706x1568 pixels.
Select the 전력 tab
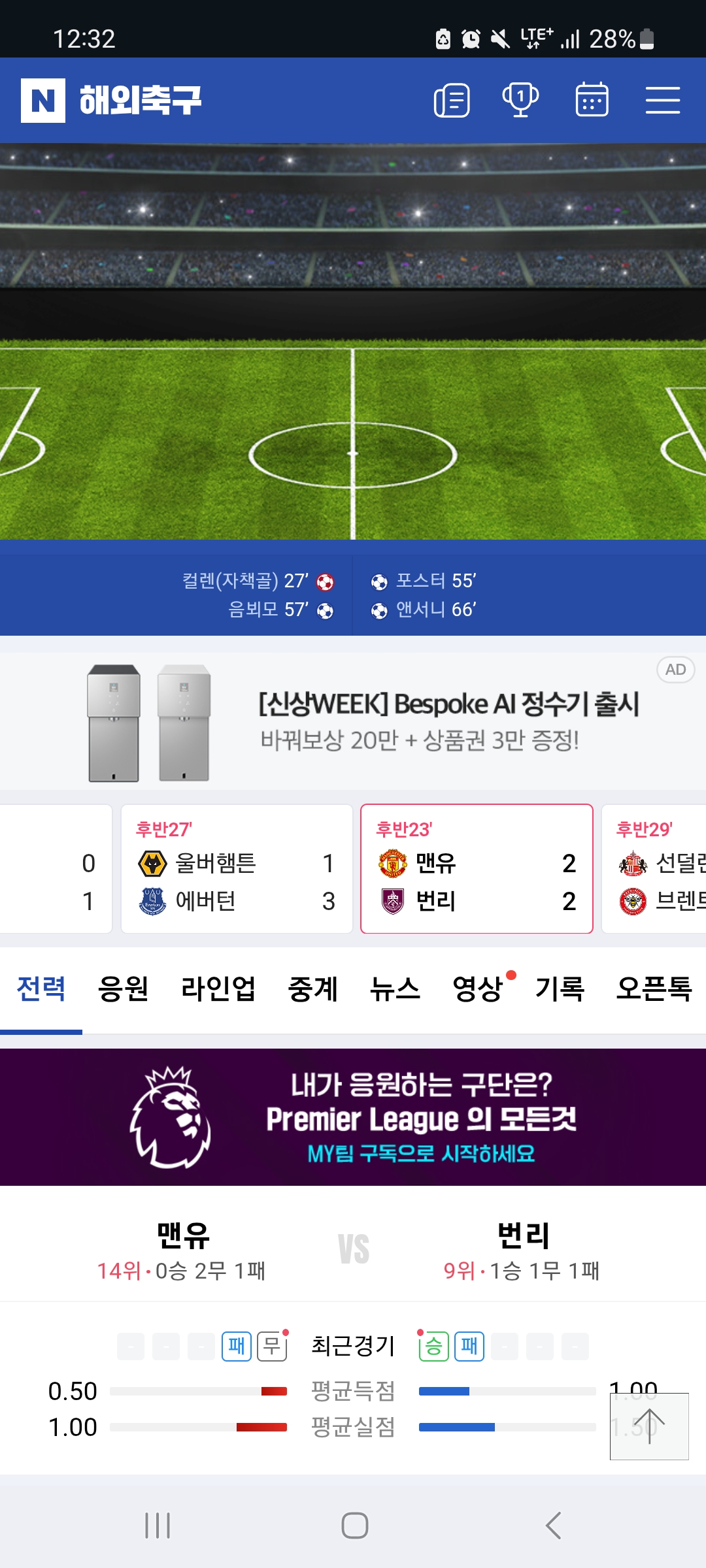click(x=41, y=988)
